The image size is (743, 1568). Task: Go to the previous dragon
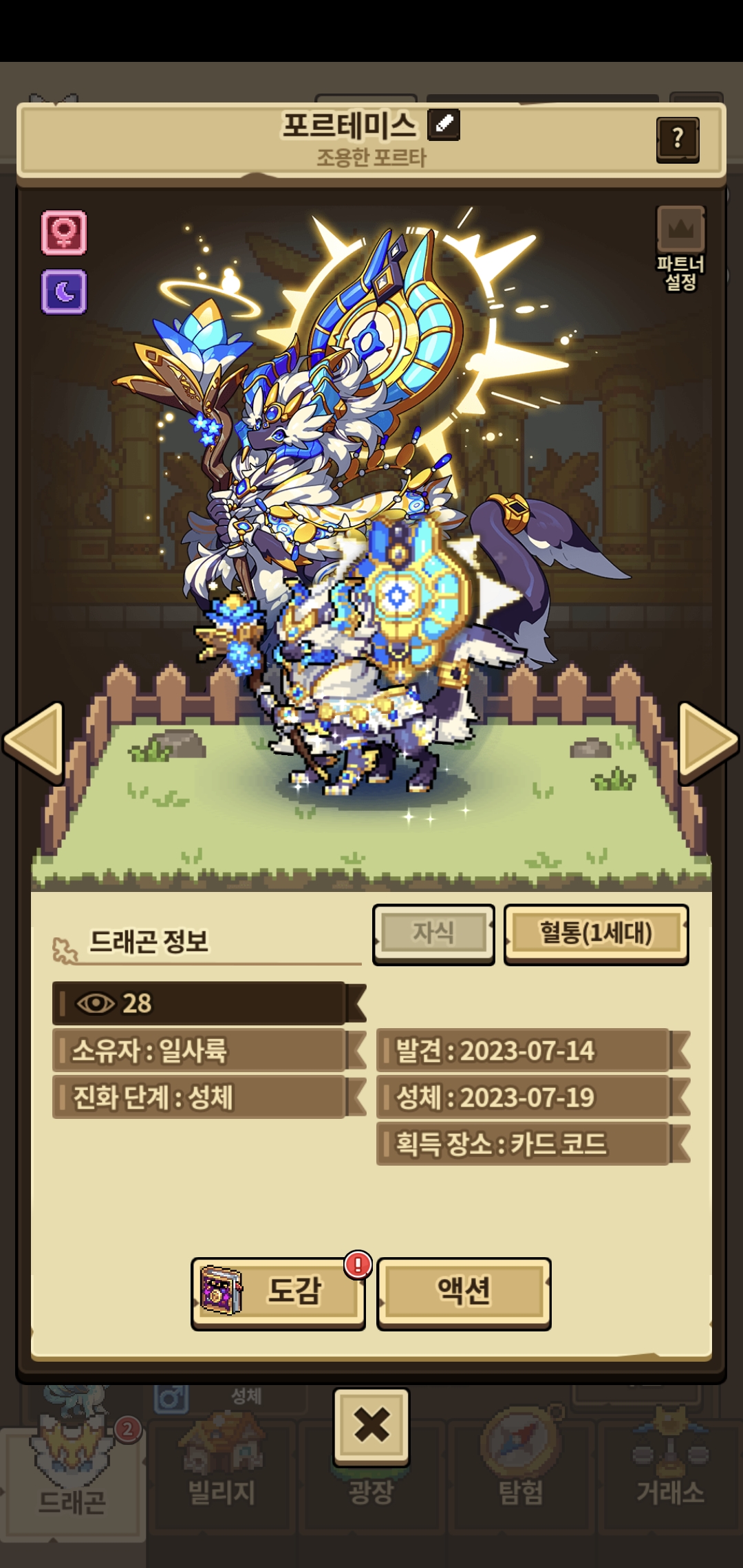34,742
